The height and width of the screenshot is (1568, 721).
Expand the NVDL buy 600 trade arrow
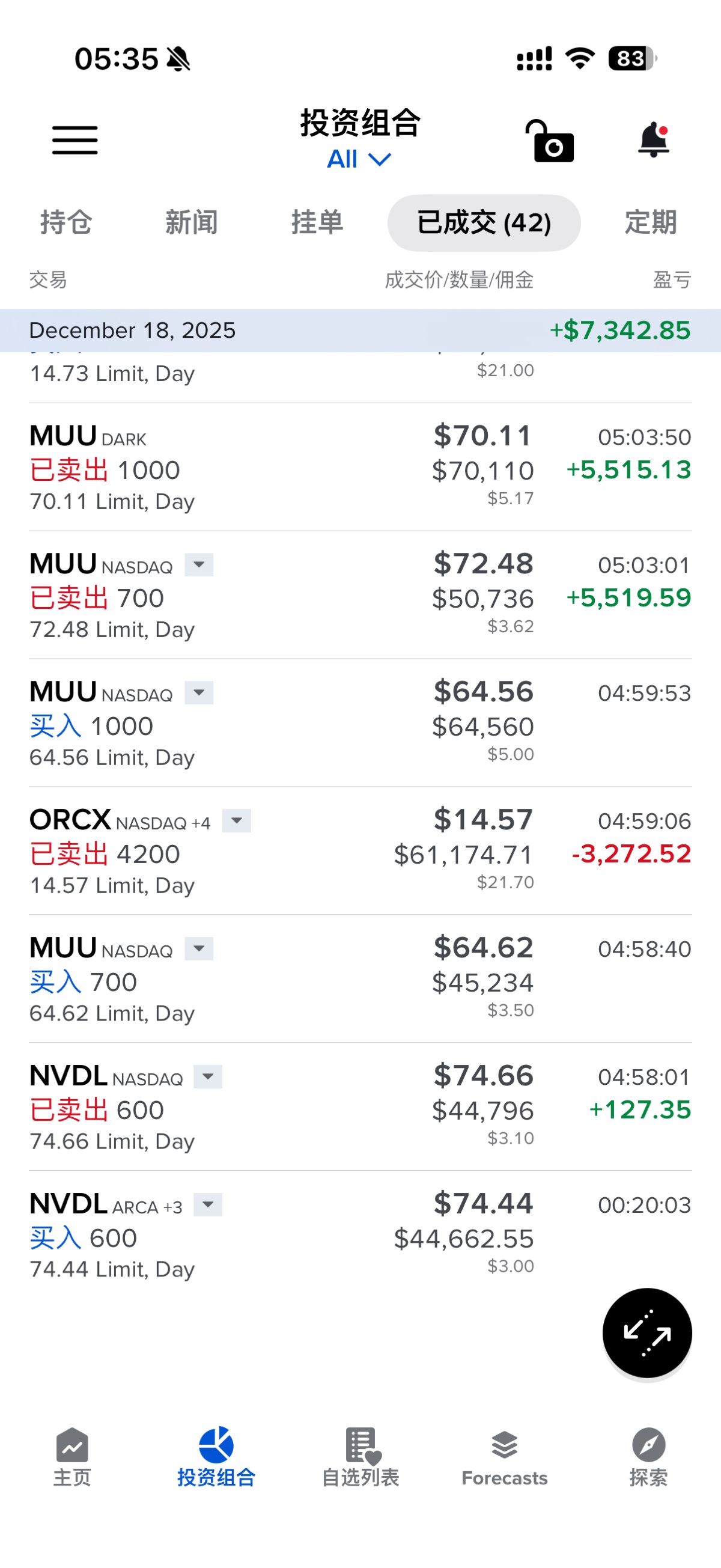tap(208, 1204)
